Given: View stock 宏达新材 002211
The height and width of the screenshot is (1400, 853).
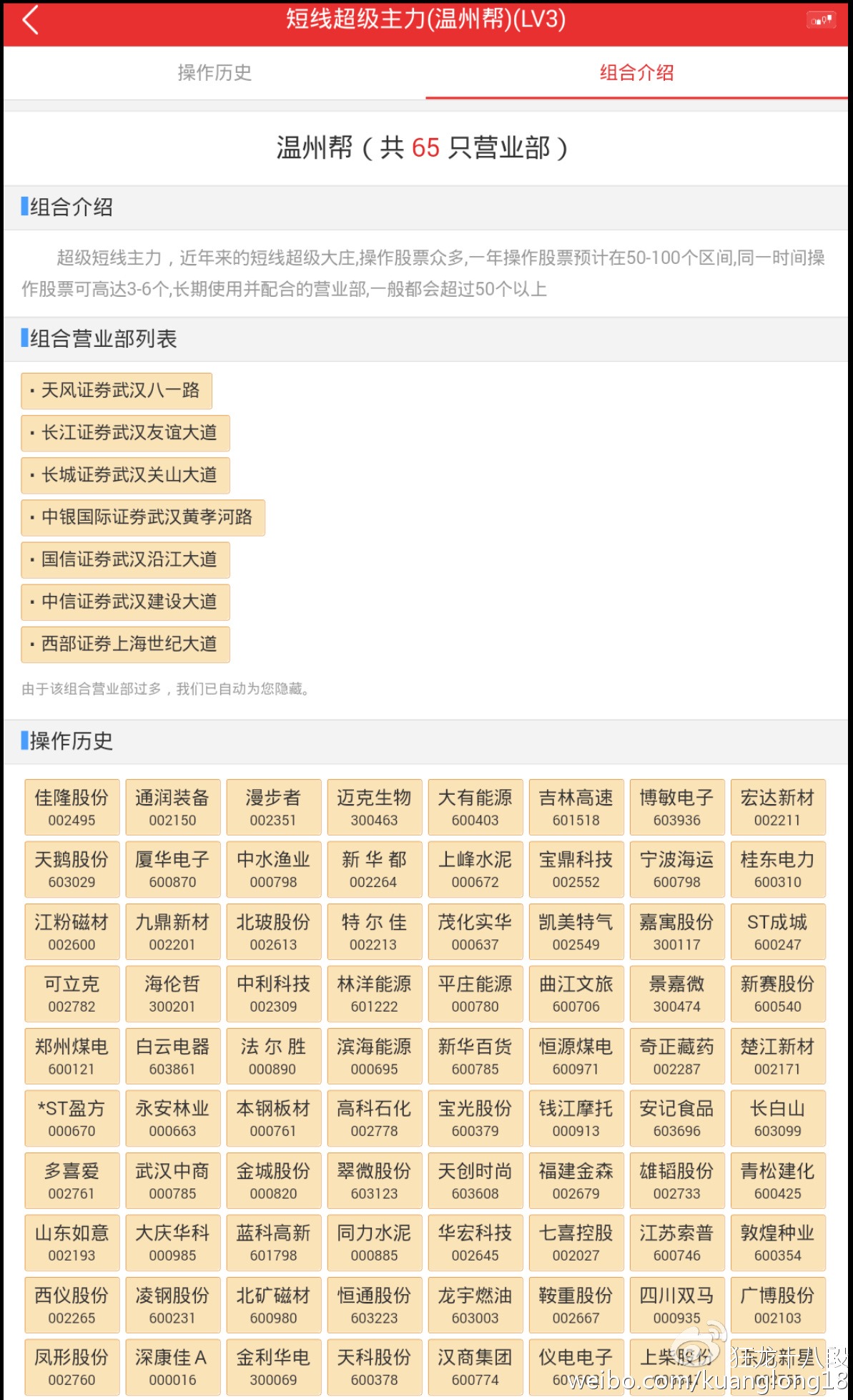Looking at the screenshot, I should tap(777, 807).
